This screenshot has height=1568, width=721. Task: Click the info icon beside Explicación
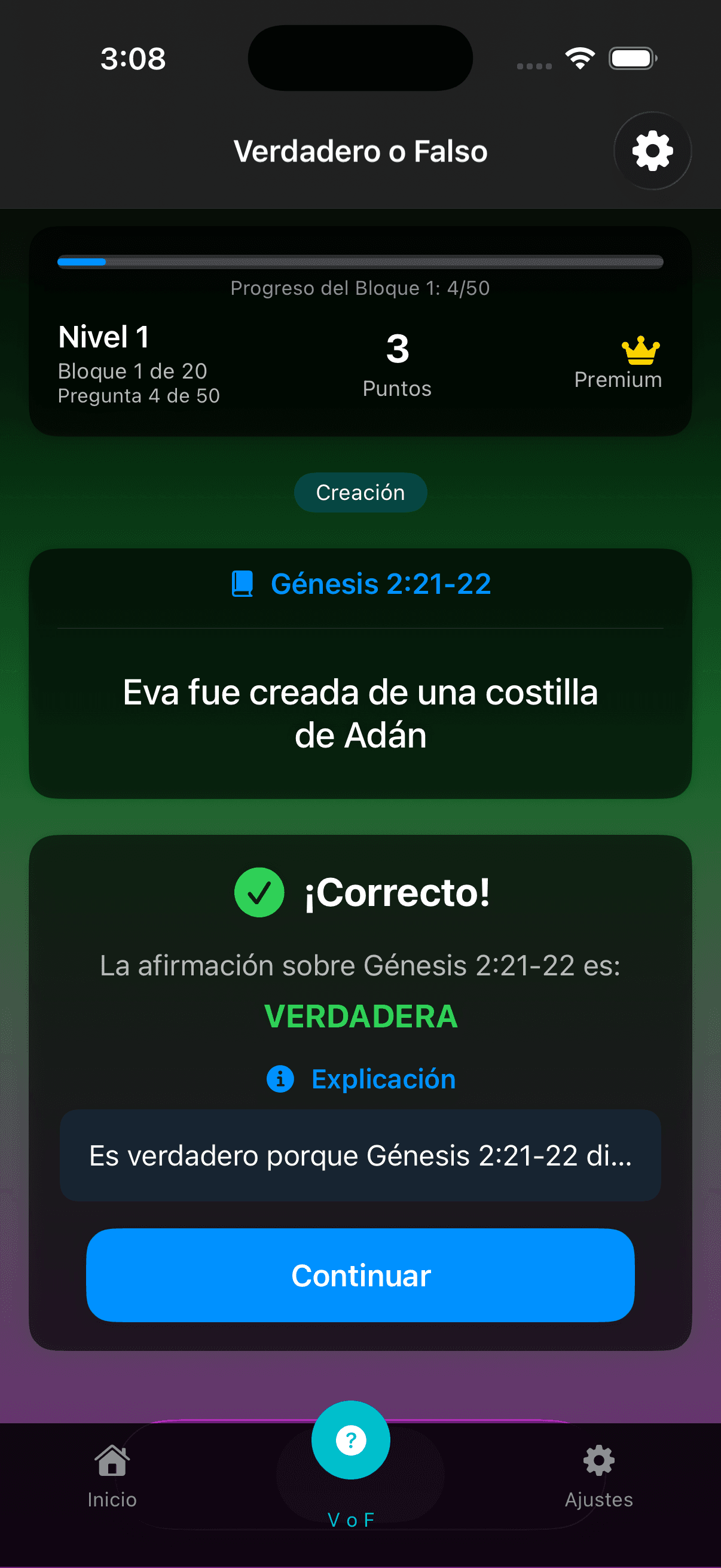(280, 1079)
